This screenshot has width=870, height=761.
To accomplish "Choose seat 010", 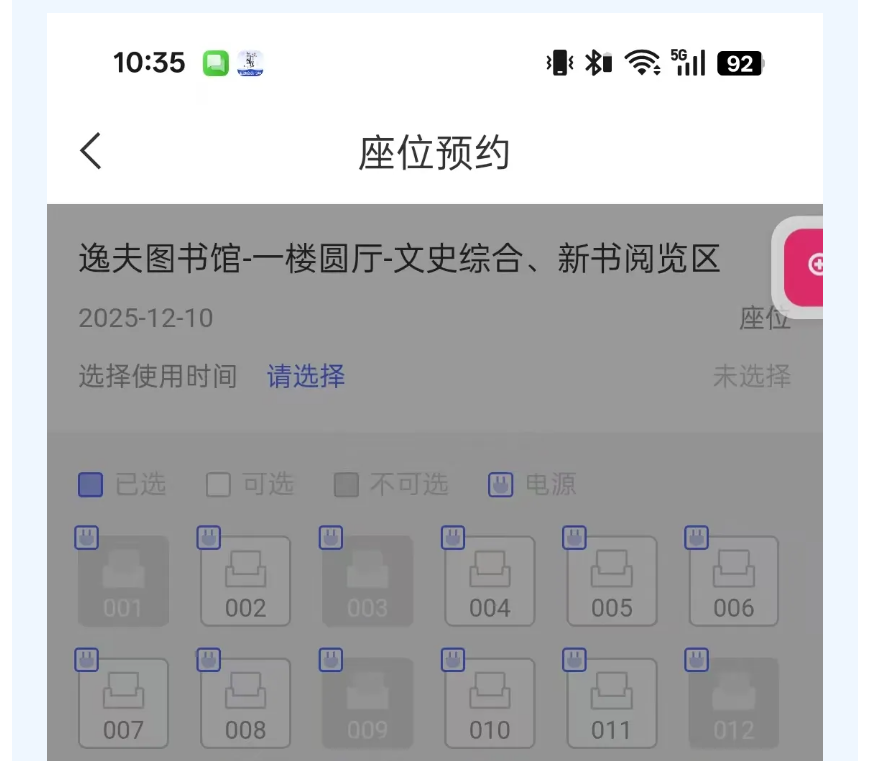I will pos(490,703).
